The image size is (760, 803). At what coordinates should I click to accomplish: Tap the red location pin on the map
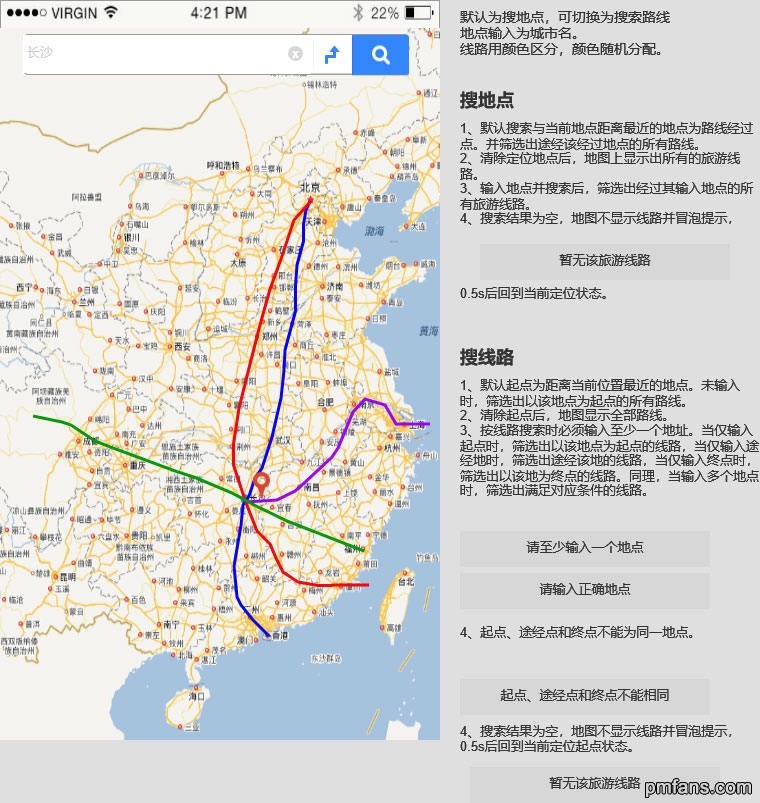coord(261,484)
